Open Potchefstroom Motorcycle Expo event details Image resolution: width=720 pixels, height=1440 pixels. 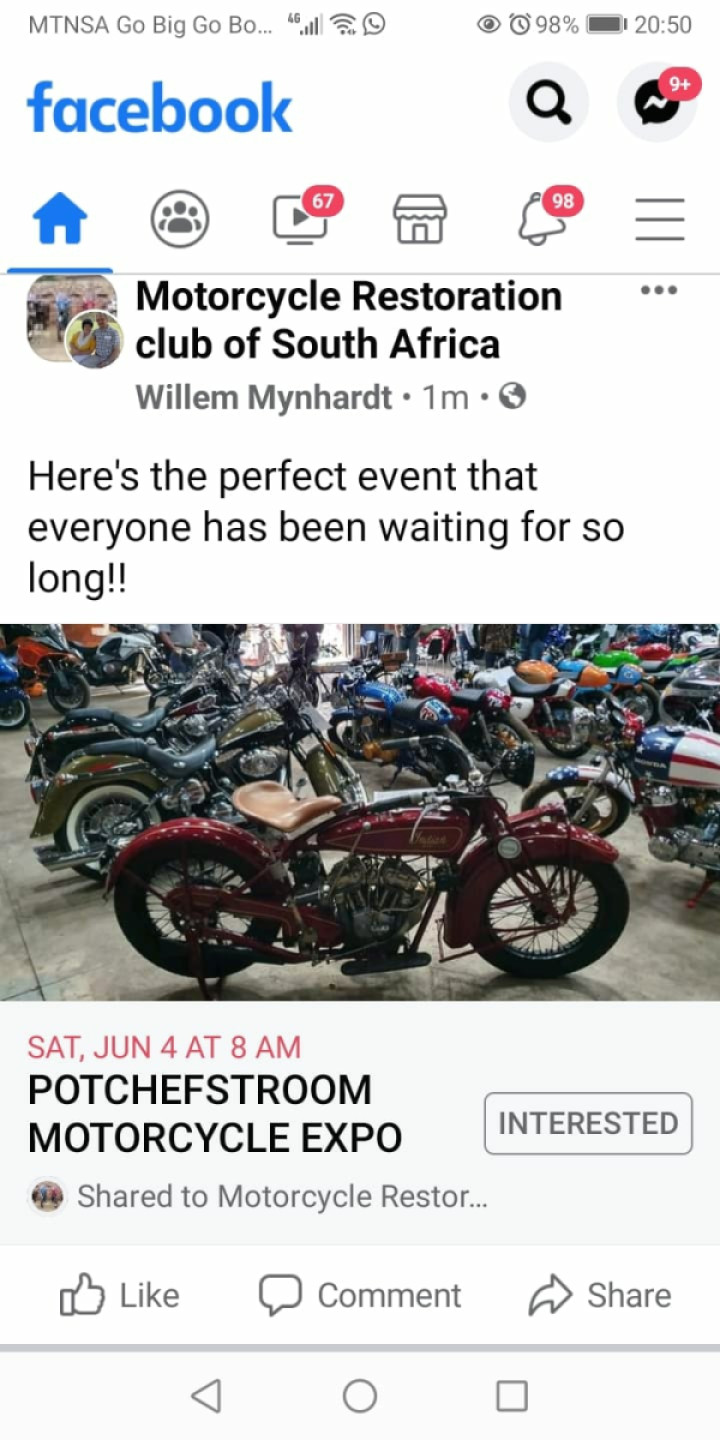coord(215,1113)
